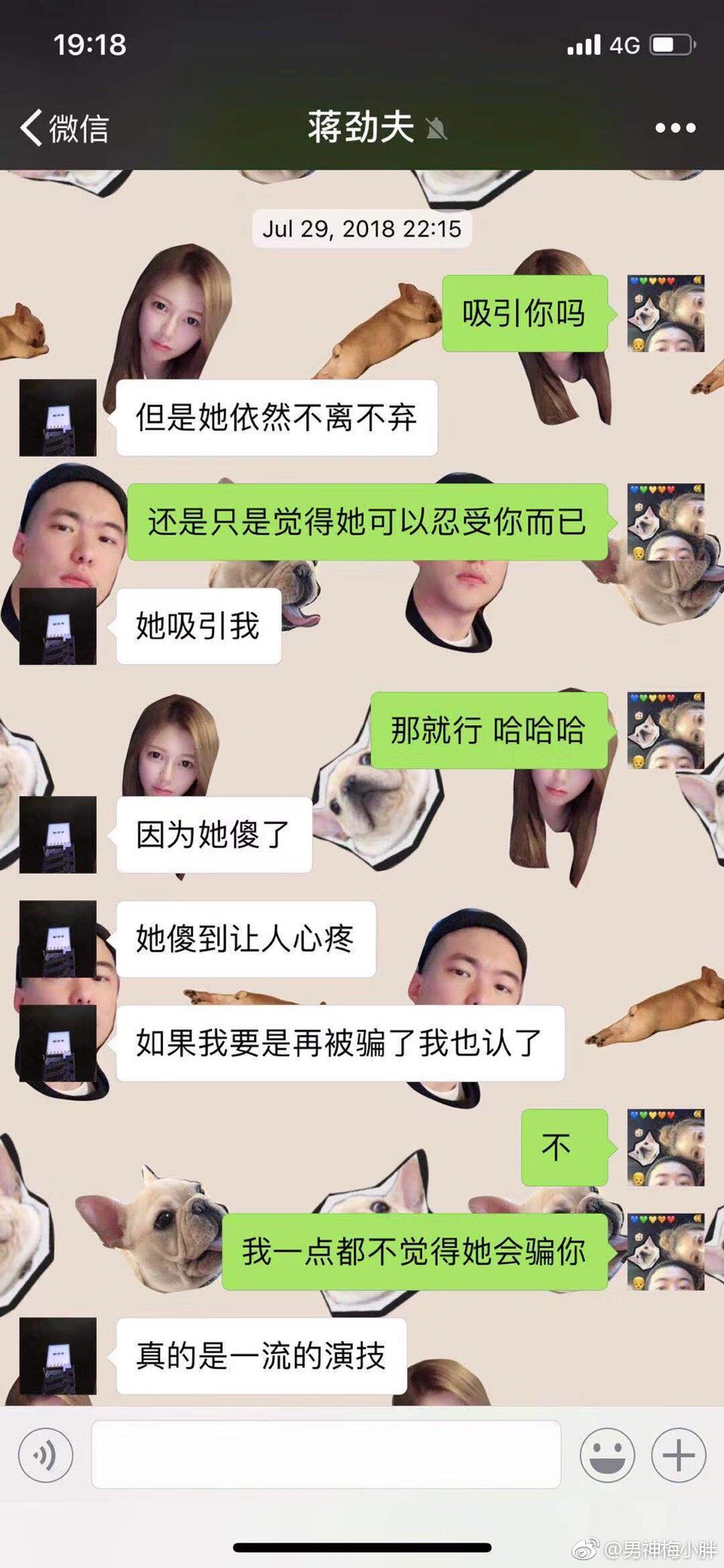Open the plus attachments menu
The image size is (724, 1568).
click(678, 1454)
